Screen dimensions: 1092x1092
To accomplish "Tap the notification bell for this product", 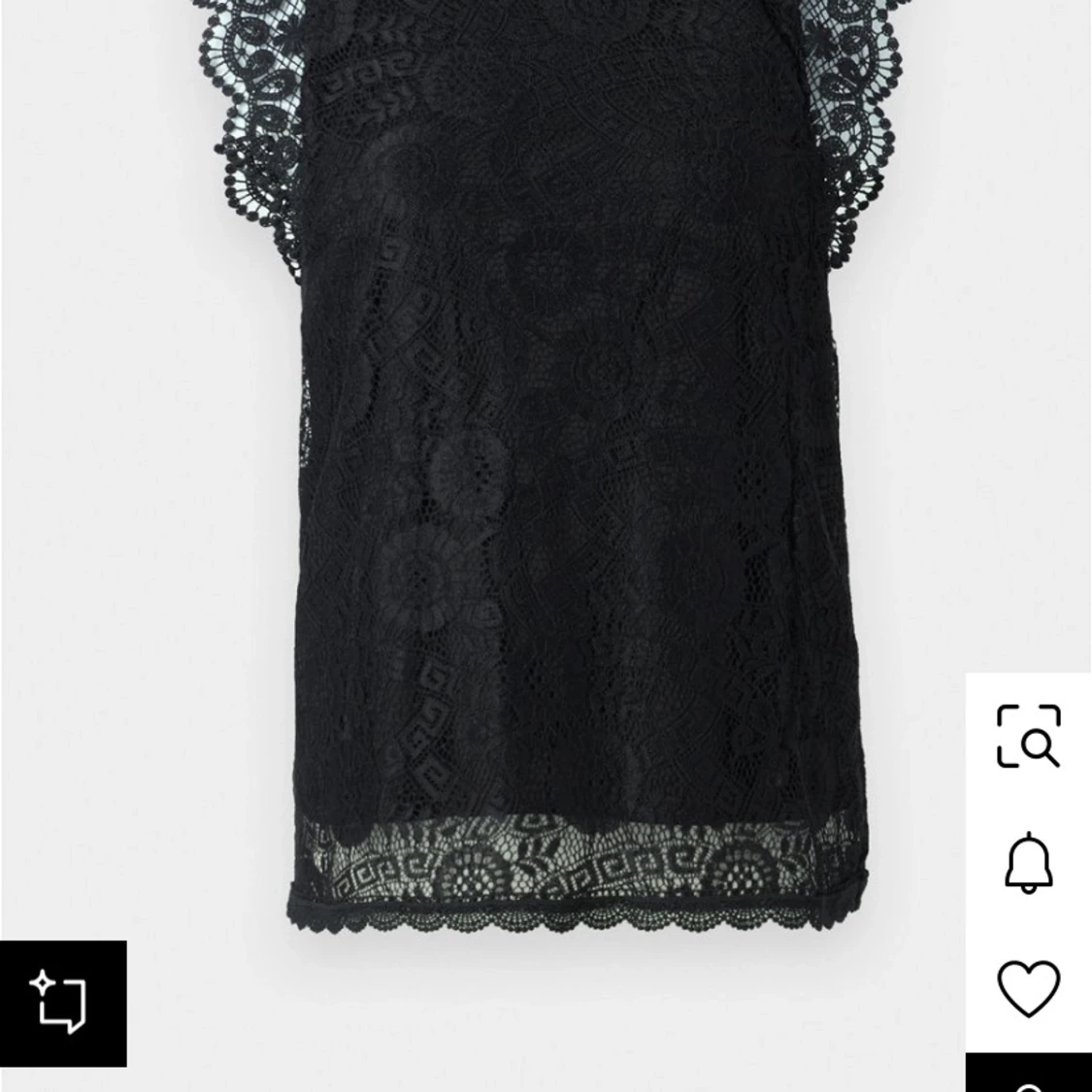I will [1028, 862].
